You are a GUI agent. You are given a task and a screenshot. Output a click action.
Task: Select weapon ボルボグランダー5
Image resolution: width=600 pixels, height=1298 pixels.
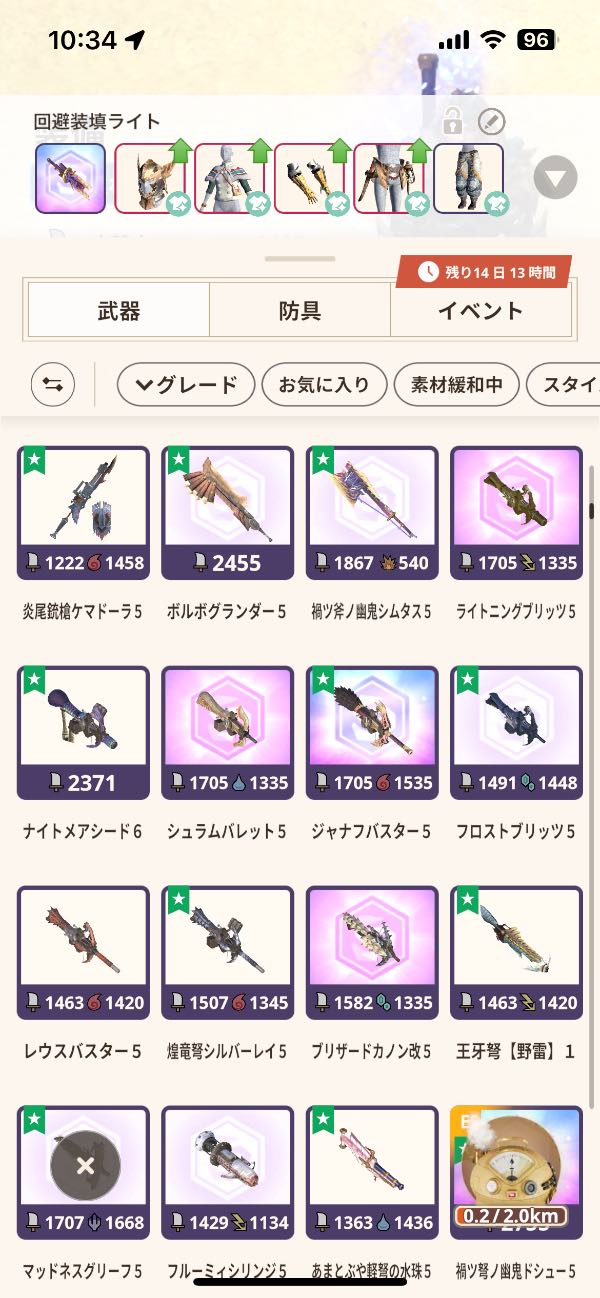[227, 512]
